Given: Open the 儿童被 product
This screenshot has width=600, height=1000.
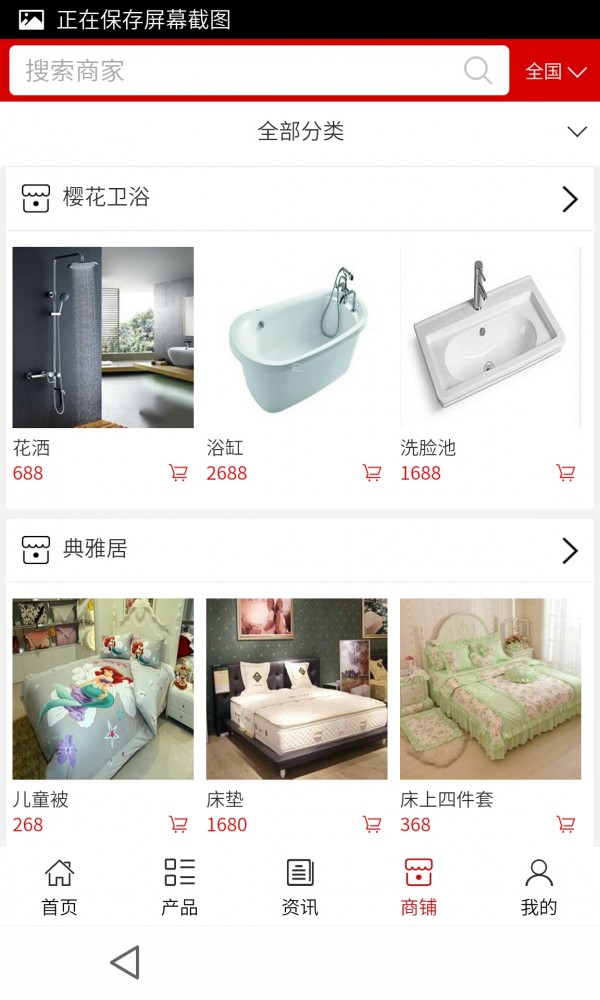Looking at the screenshot, I should [103, 689].
